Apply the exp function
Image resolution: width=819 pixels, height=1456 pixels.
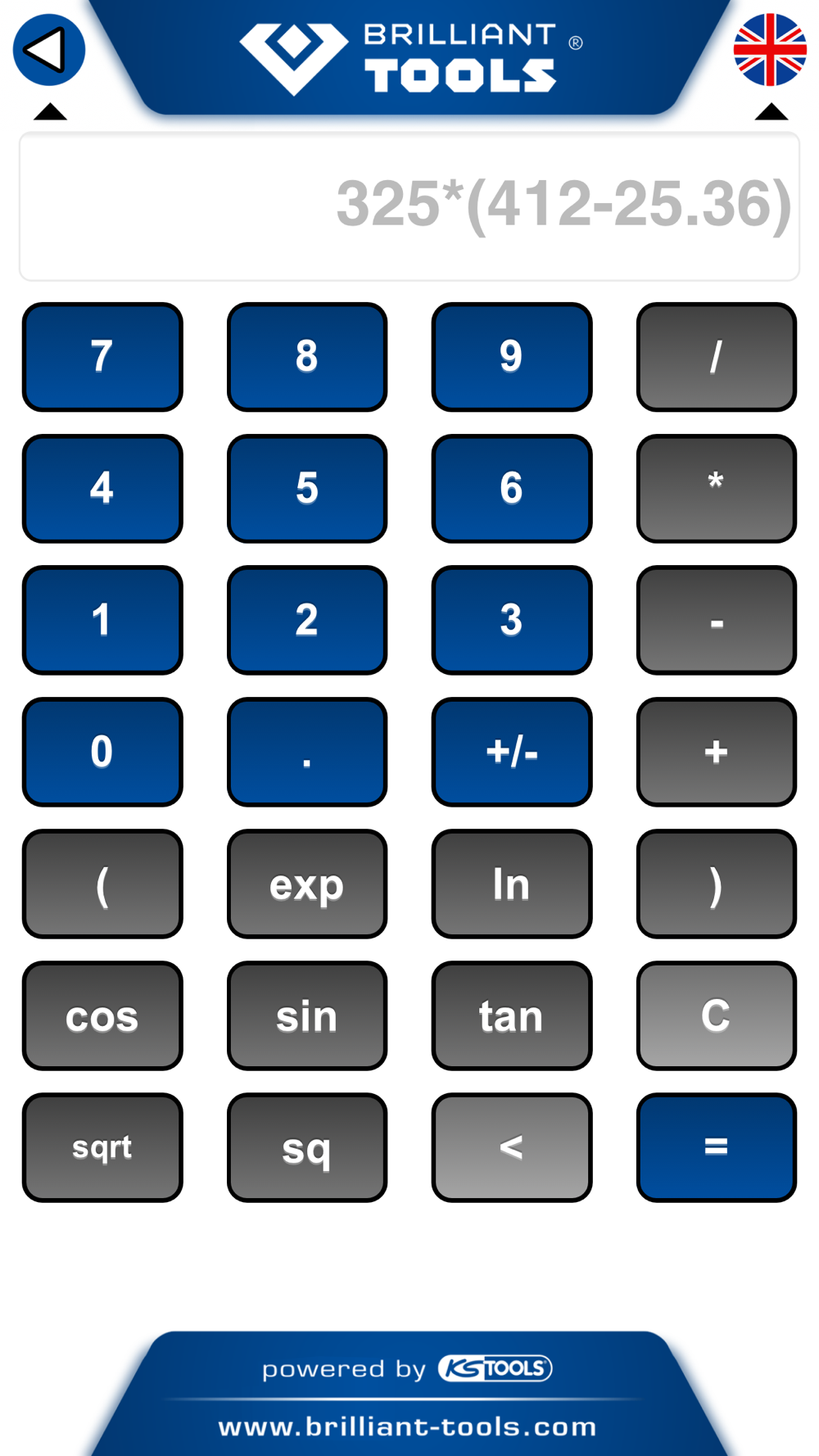(307, 884)
